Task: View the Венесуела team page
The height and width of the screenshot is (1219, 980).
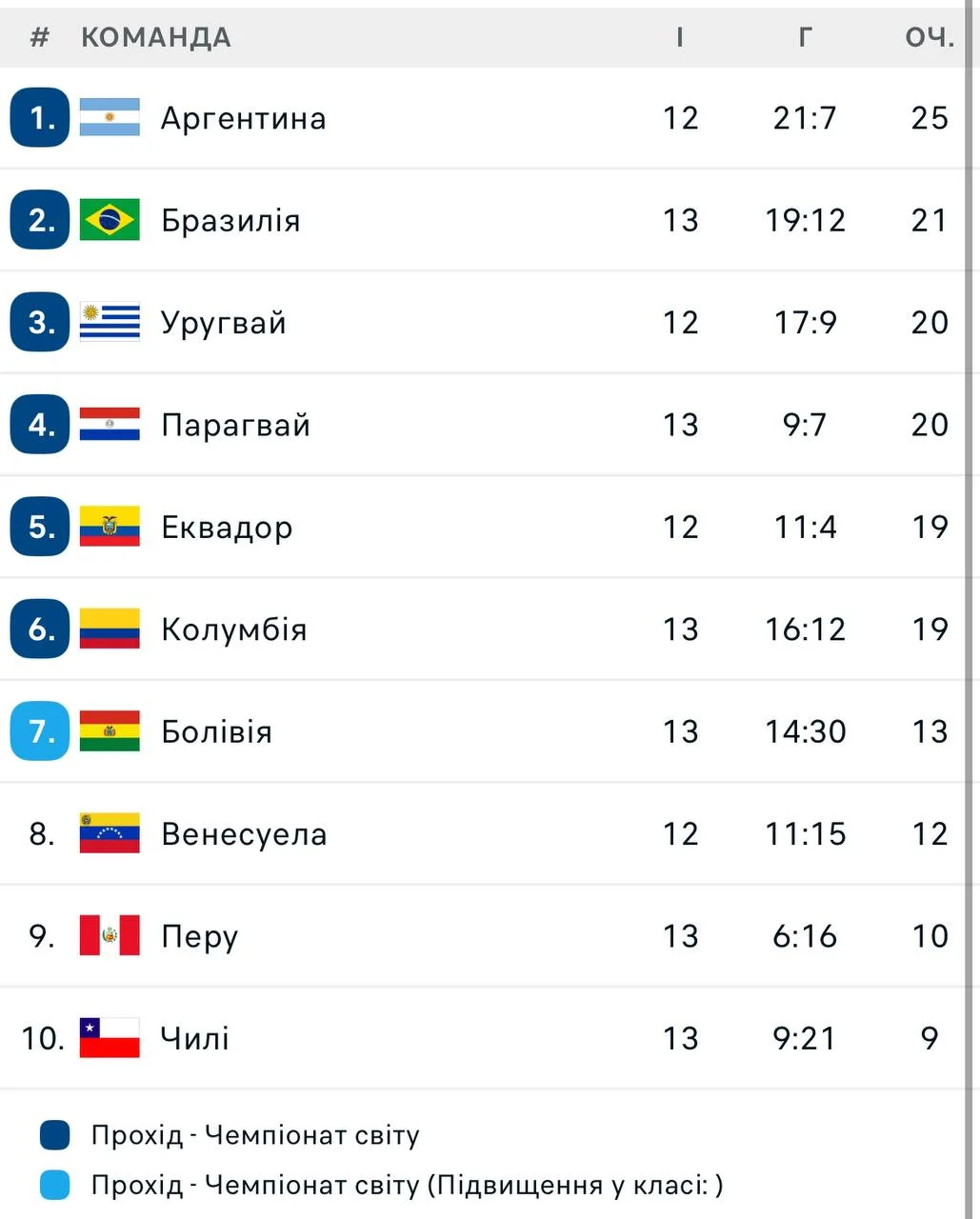Action: [x=244, y=834]
